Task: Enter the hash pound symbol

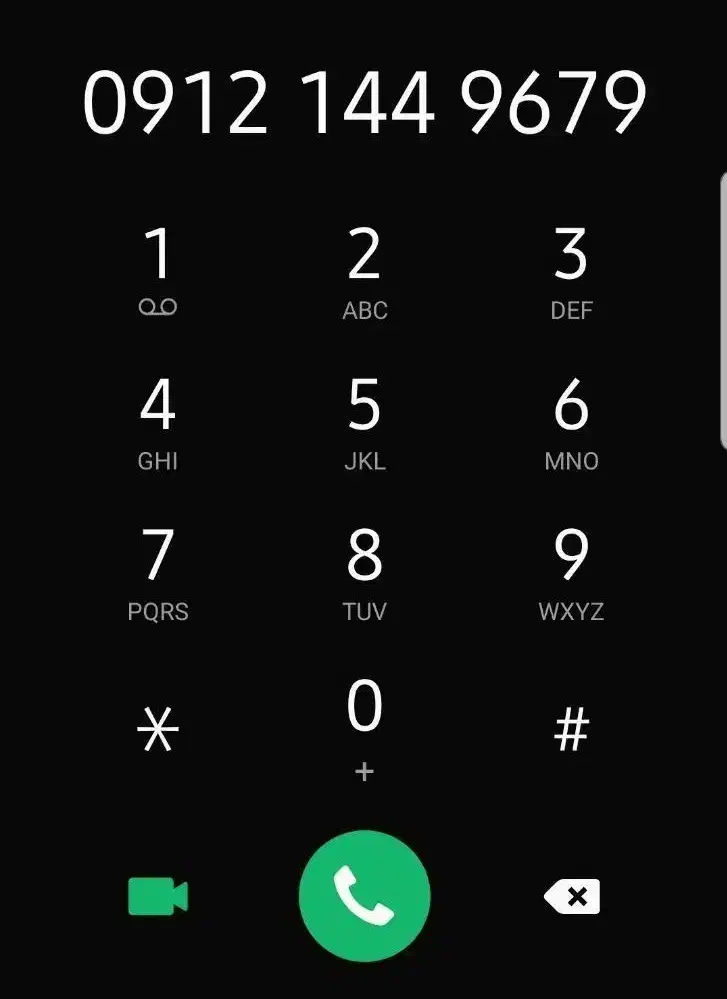Action: 571,730
